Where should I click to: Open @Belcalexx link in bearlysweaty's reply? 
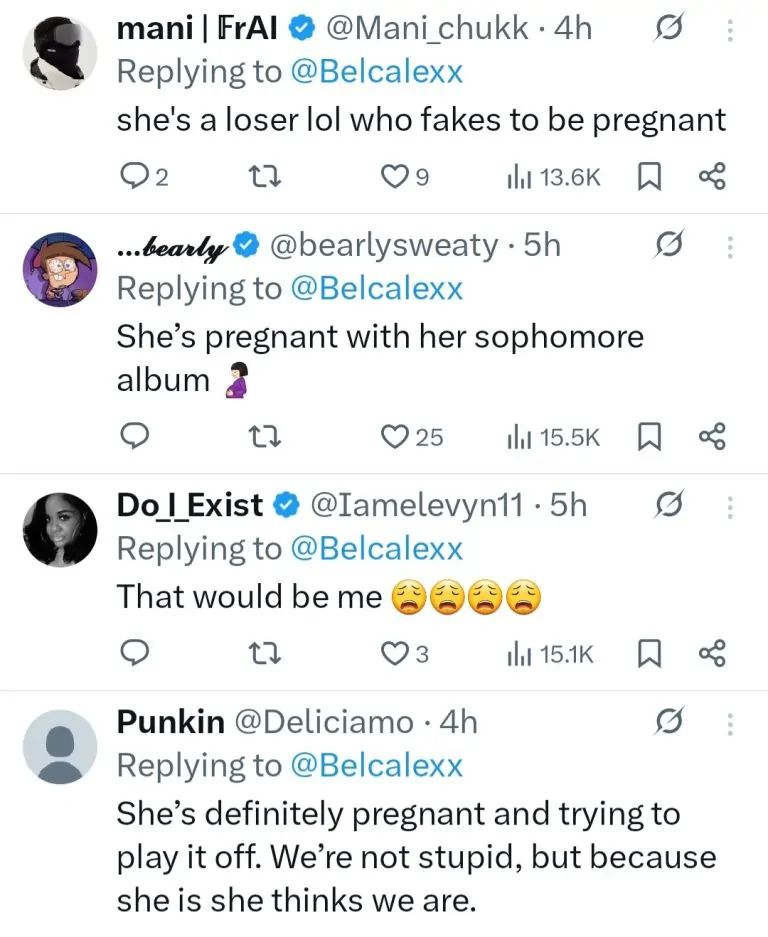[377, 289]
